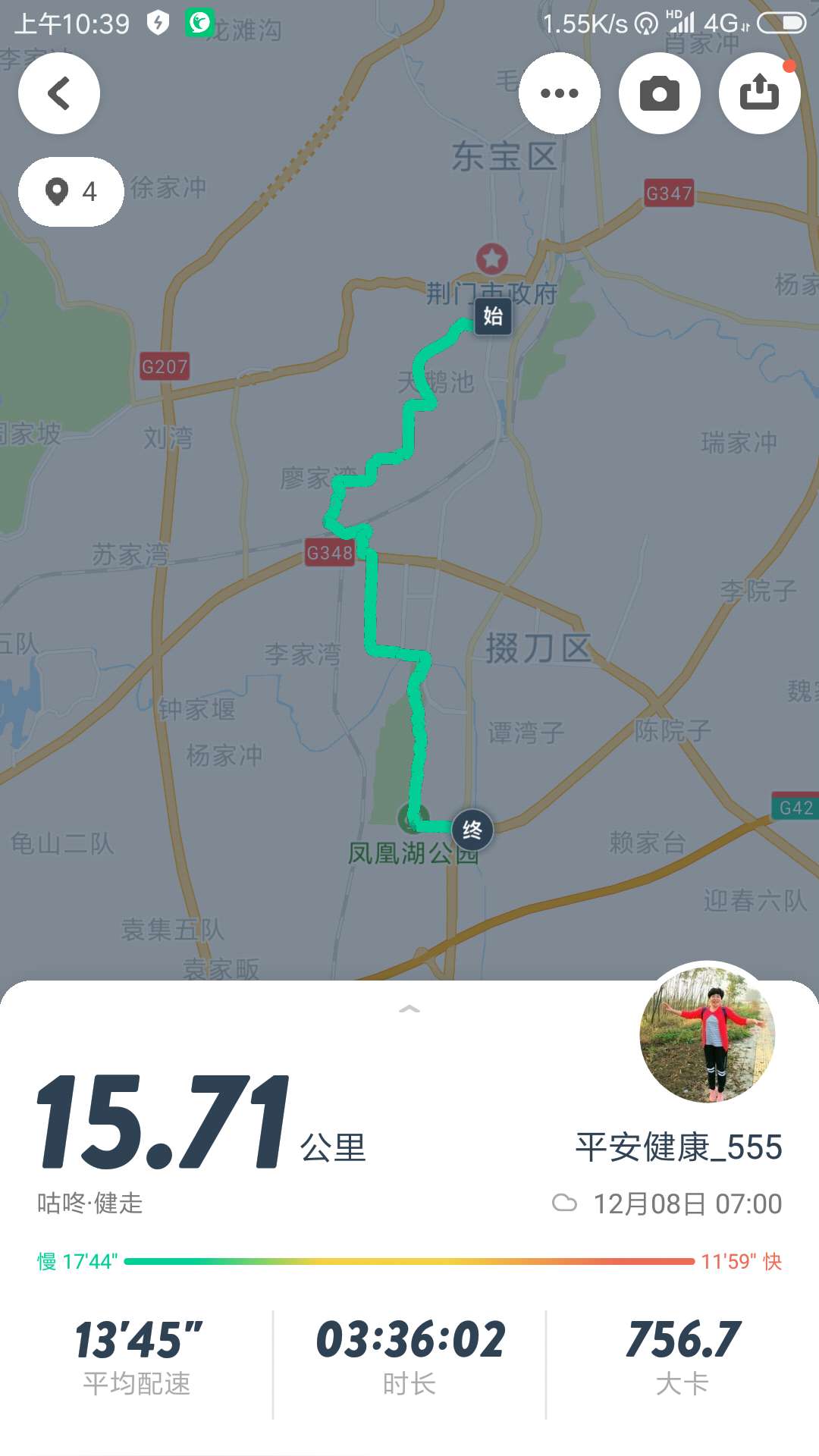This screenshot has height=1456, width=819.
Task: Tap the G207 road badge on the map
Action: click(x=165, y=366)
